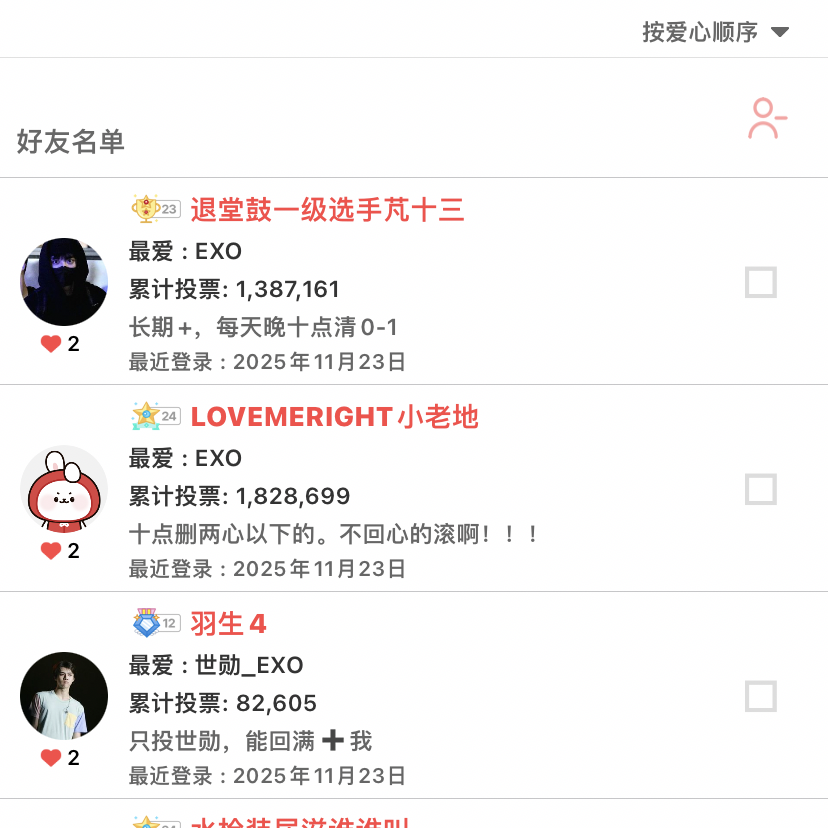Screen dimensions: 828x828
Task: Check the box for 退堂鼓一级选手芃十三
Action: pos(761,283)
